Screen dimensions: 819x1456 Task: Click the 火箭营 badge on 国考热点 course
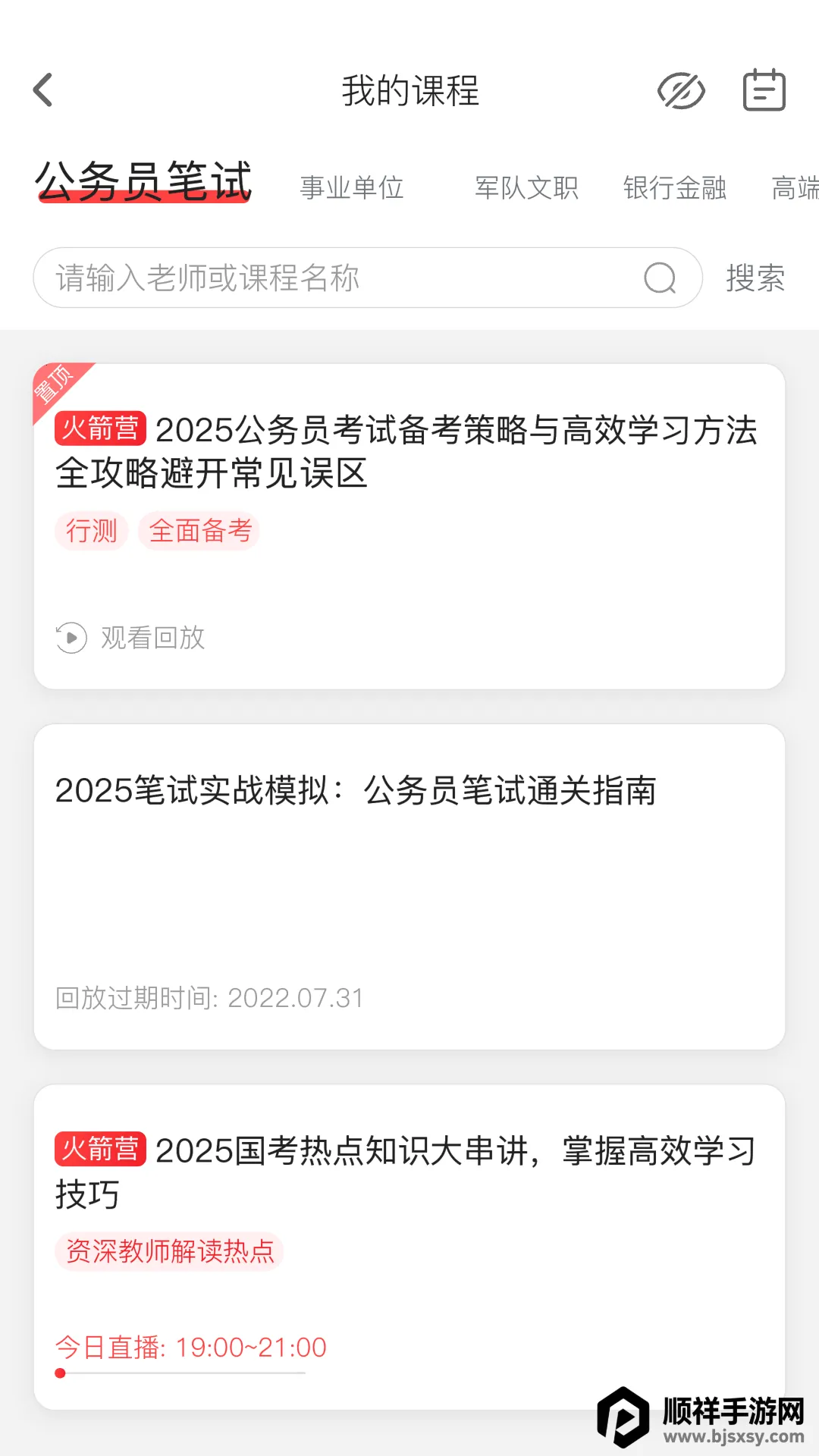[99, 1151]
